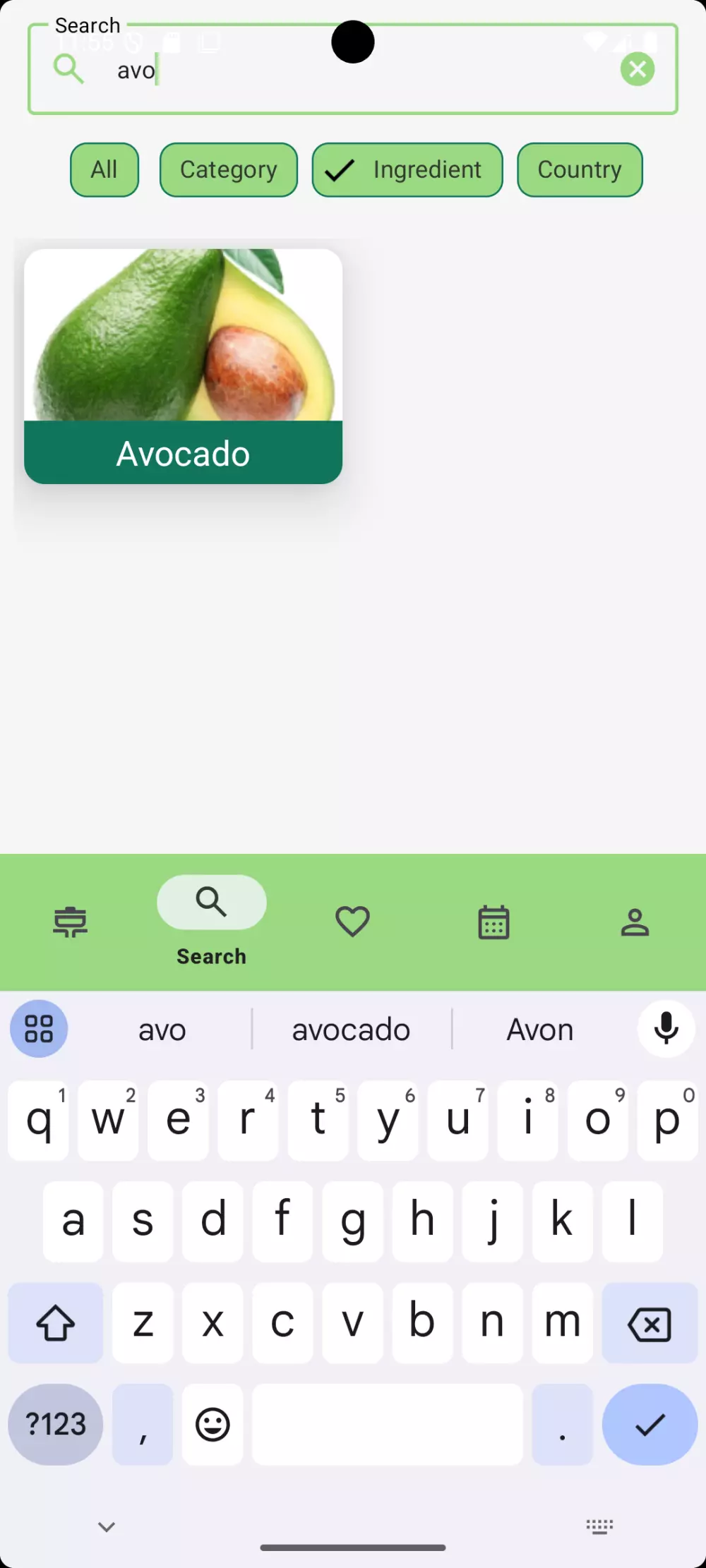The width and height of the screenshot is (706, 1568).
Task: Filter search by Country chip
Action: pyautogui.click(x=580, y=170)
